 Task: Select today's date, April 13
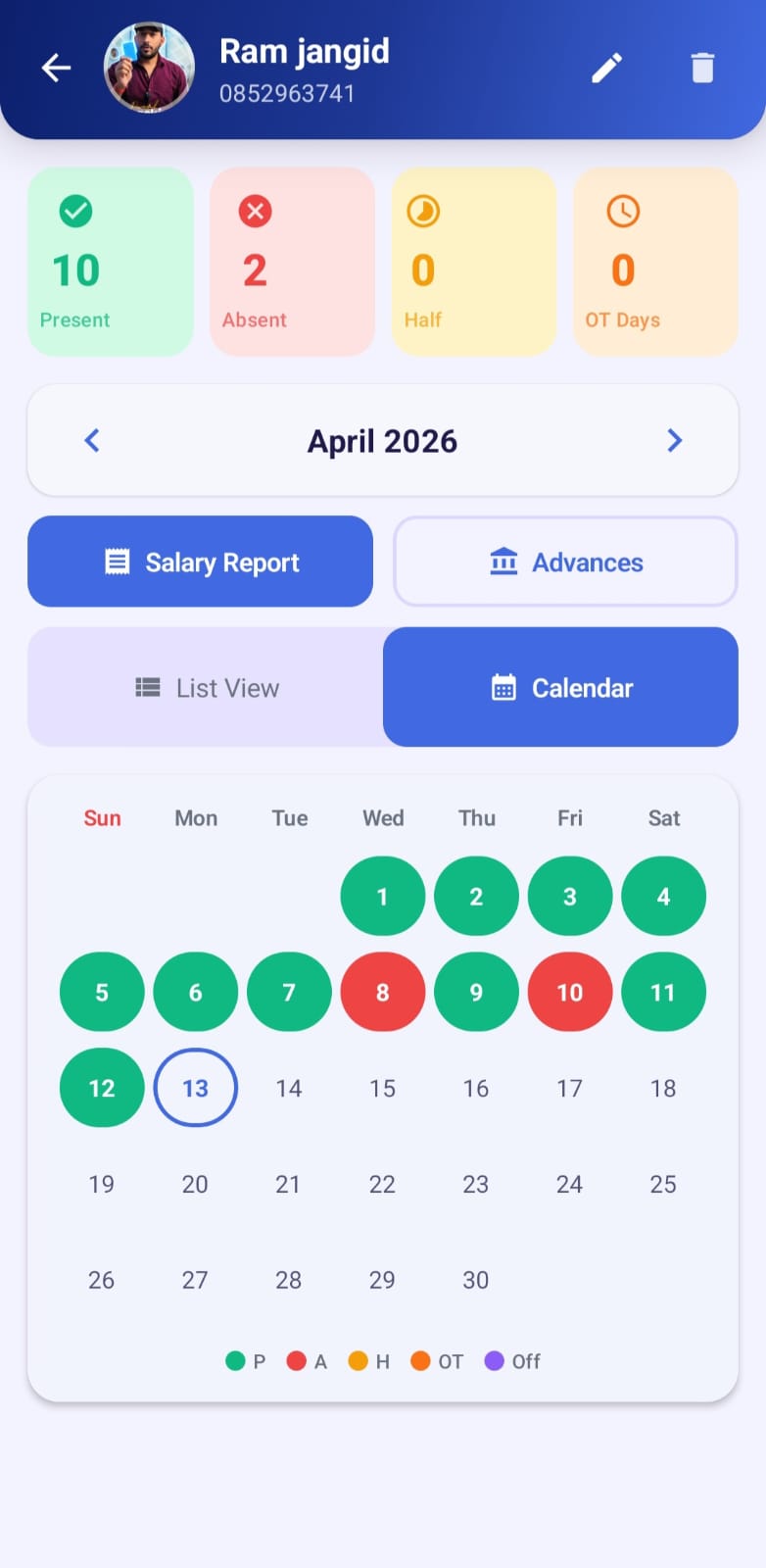(x=195, y=1087)
